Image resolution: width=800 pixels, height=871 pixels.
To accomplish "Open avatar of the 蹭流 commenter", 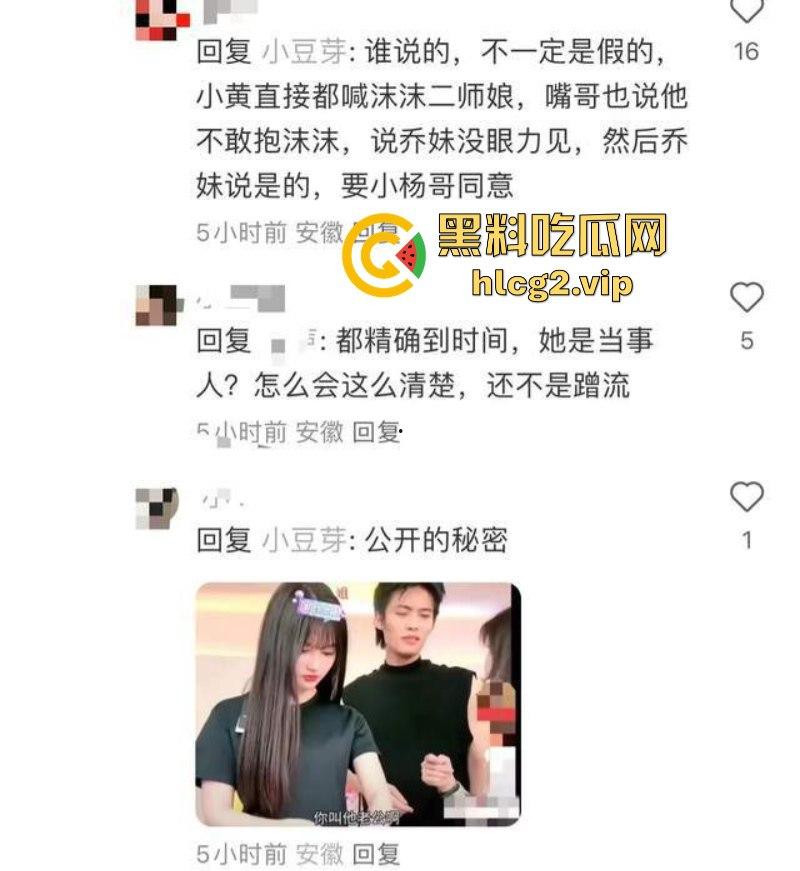I will [156, 305].
